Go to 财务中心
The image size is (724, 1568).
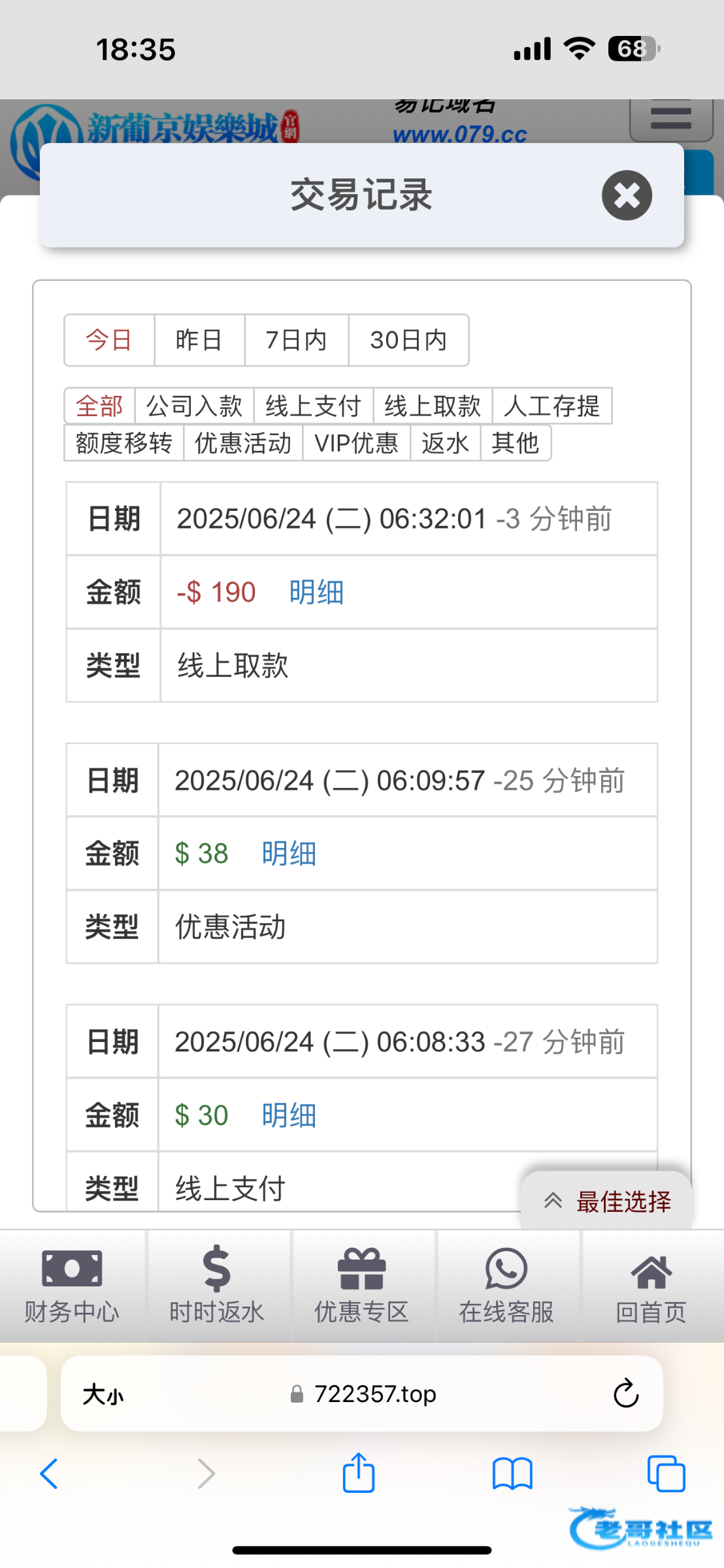pyautogui.click(x=72, y=1285)
